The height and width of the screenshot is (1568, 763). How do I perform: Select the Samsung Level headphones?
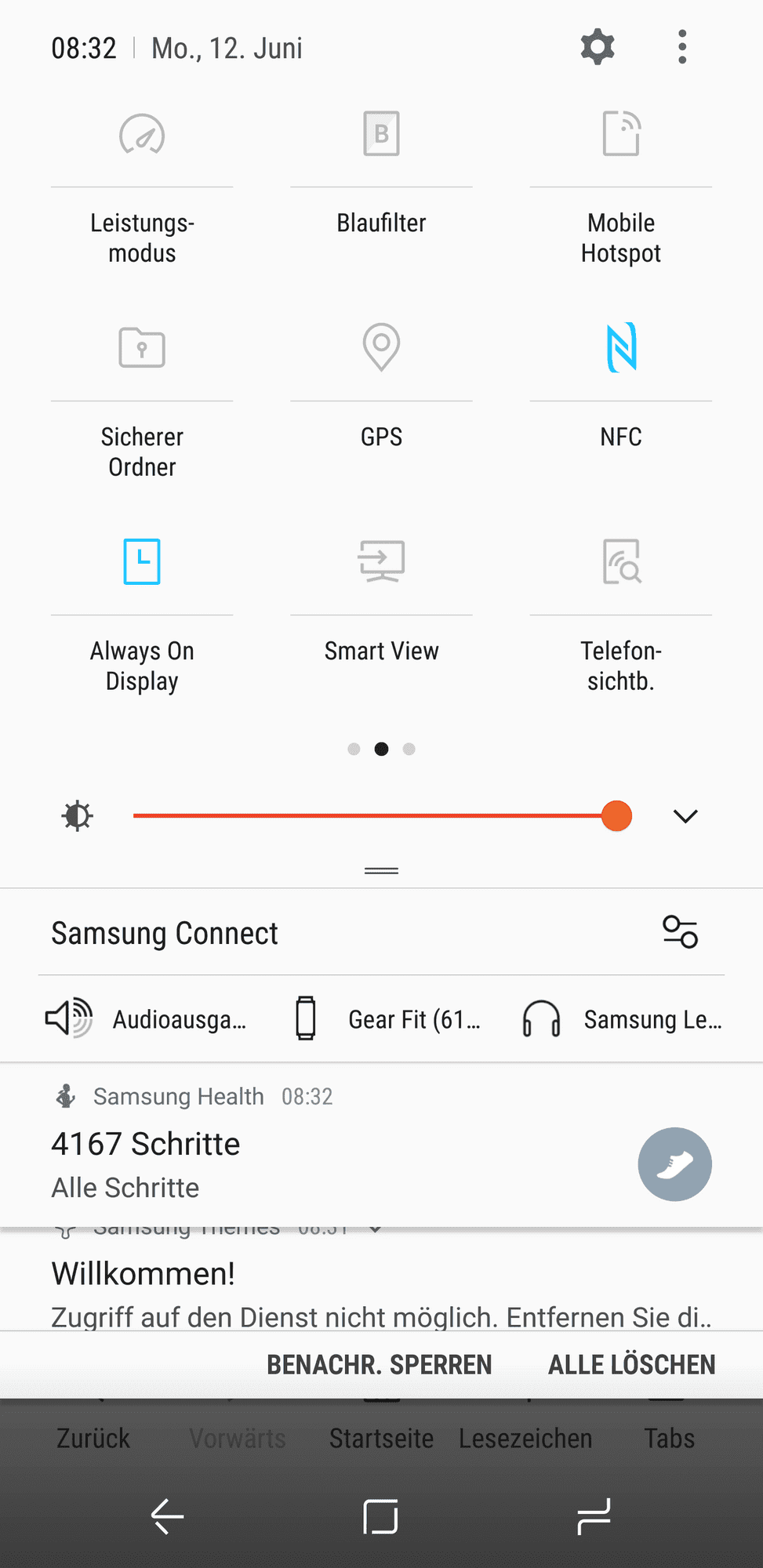623,1019
